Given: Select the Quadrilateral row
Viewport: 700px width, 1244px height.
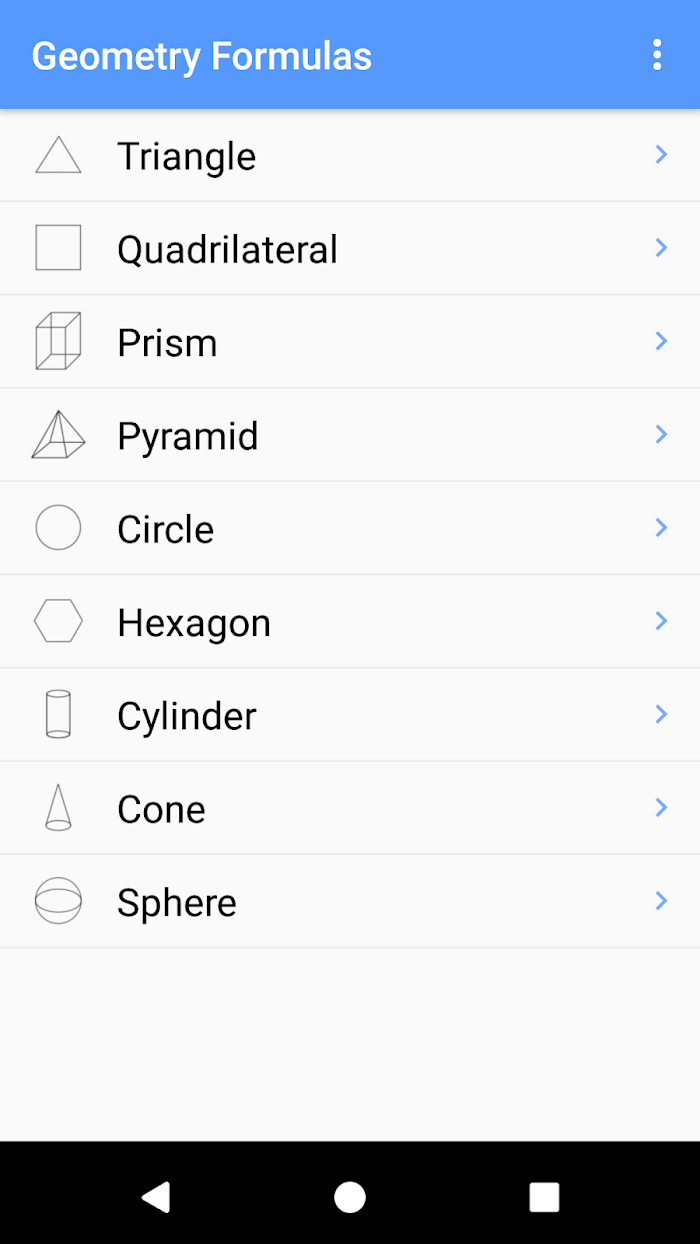Looking at the screenshot, I should [350, 248].
